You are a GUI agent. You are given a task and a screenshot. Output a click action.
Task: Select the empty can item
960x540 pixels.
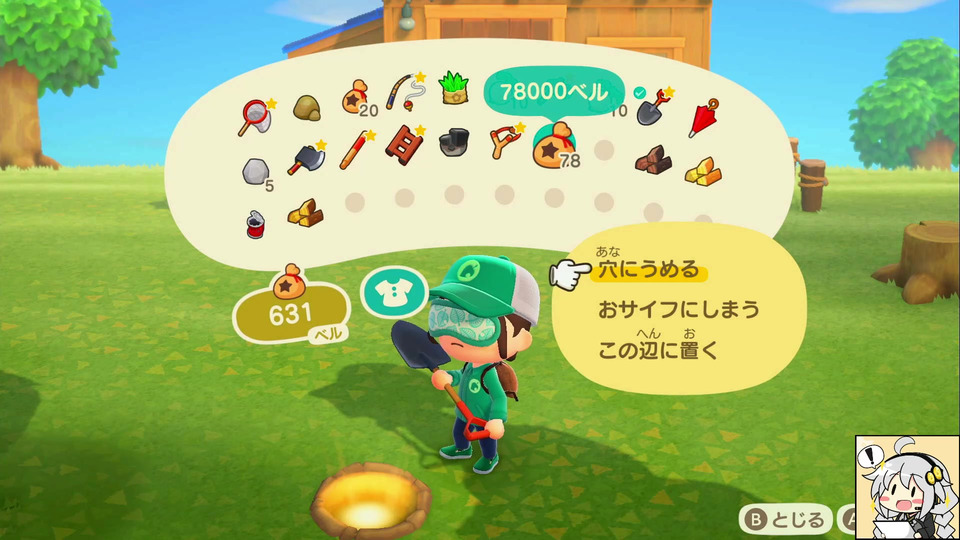pyautogui.click(x=256, y=223)
